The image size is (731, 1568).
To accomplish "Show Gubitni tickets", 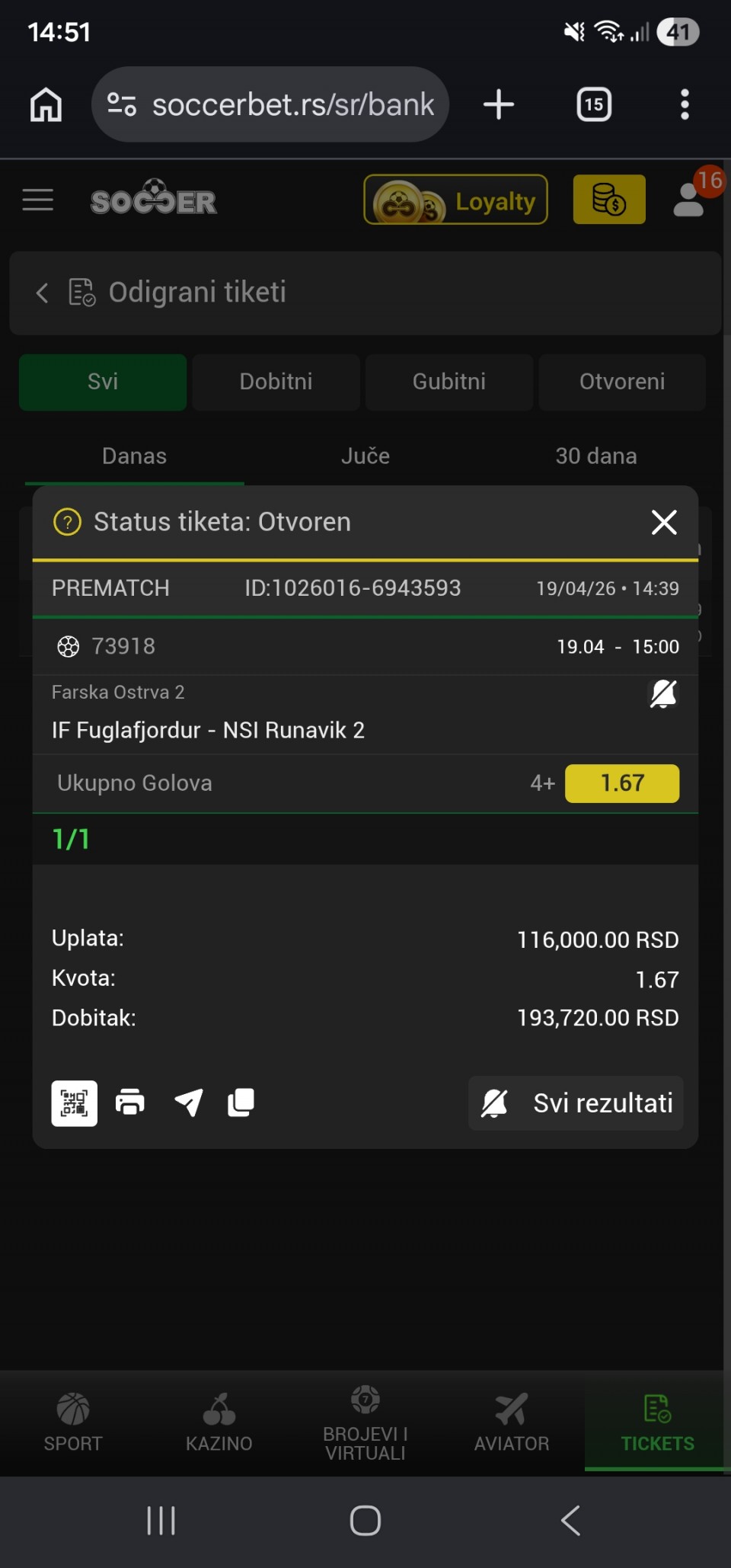I will pyautogui.click(x=449, y=382).
